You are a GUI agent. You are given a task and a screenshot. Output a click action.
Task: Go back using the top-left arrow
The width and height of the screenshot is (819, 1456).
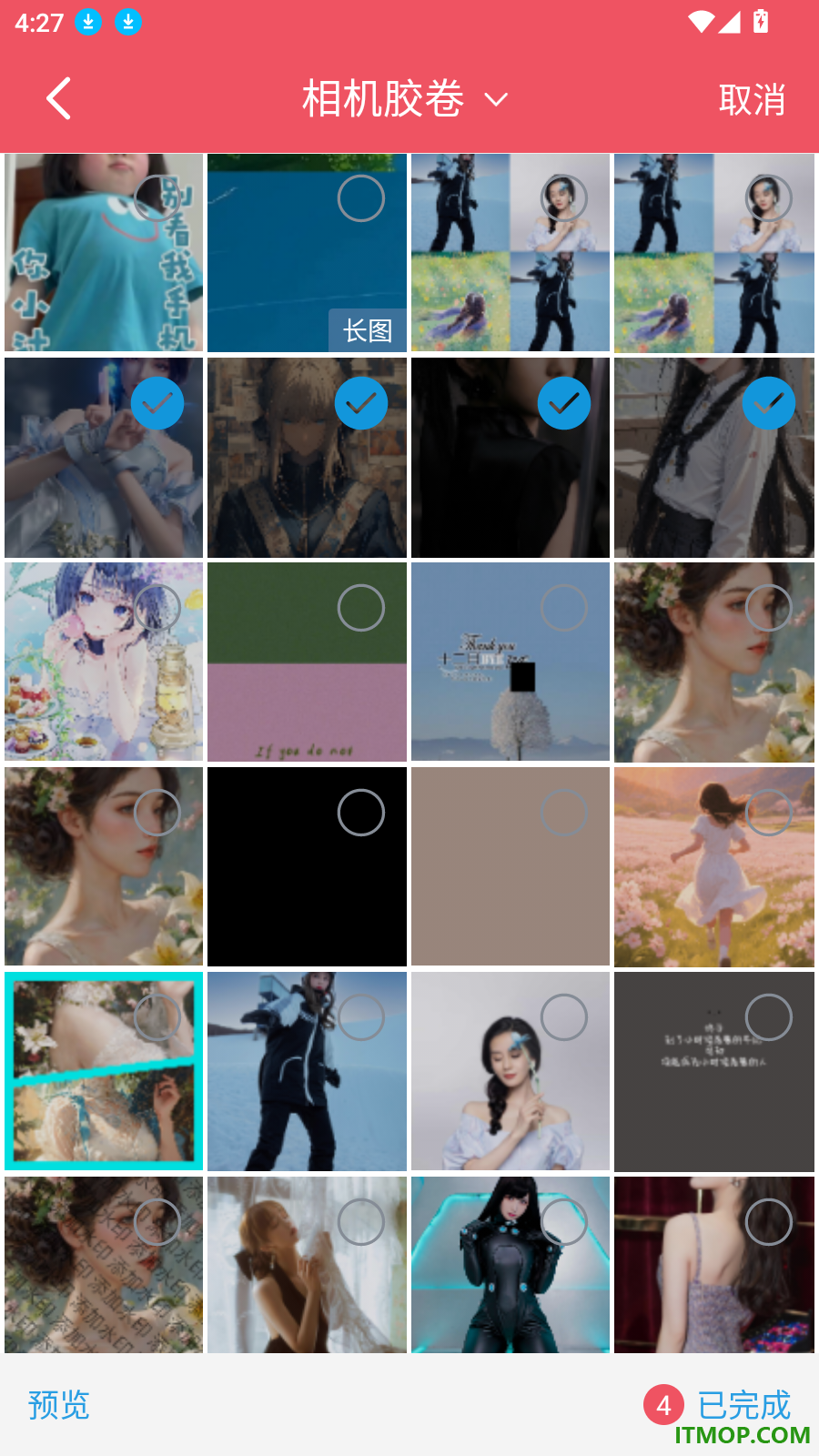coord(59,98)
